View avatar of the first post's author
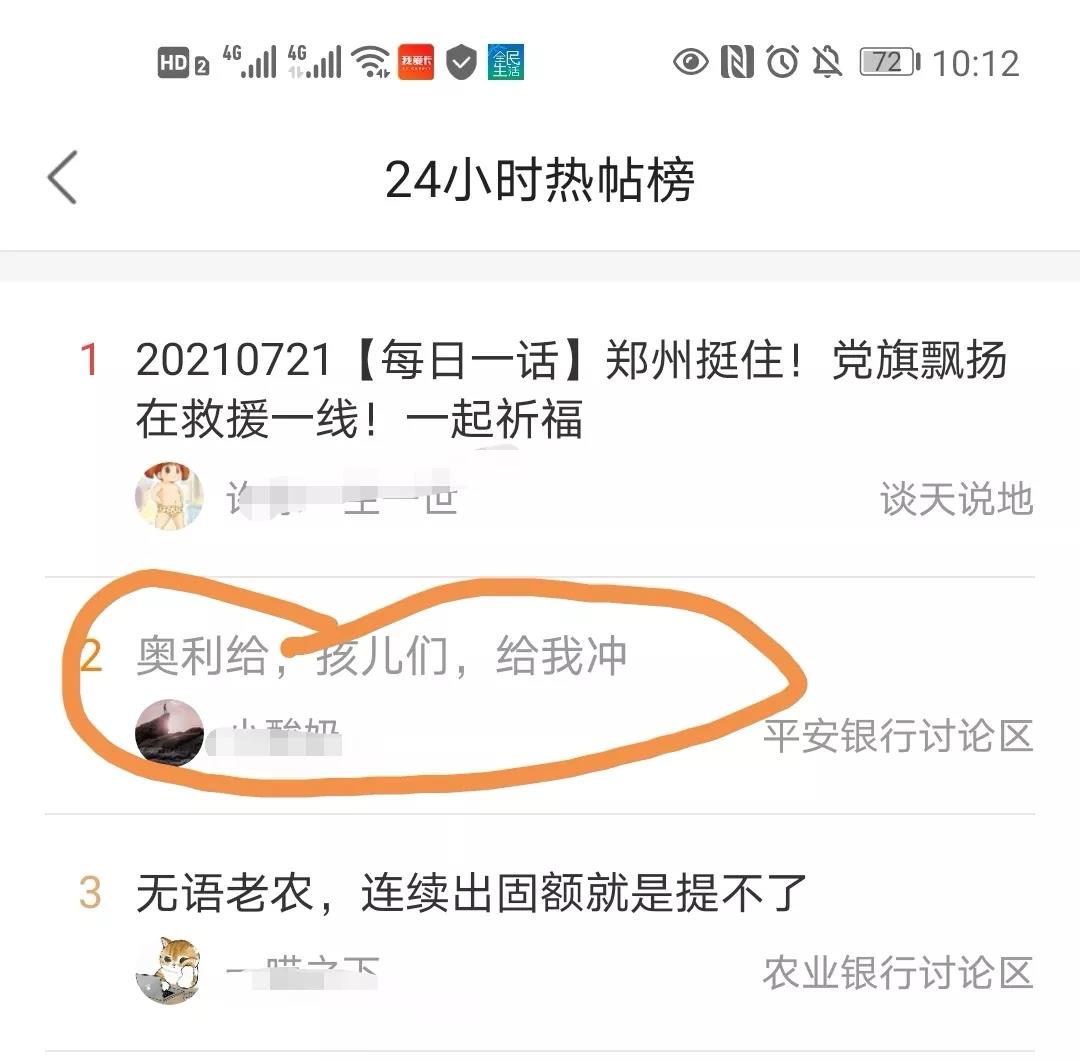The image size is (1080, 1061). click(169, 496)
